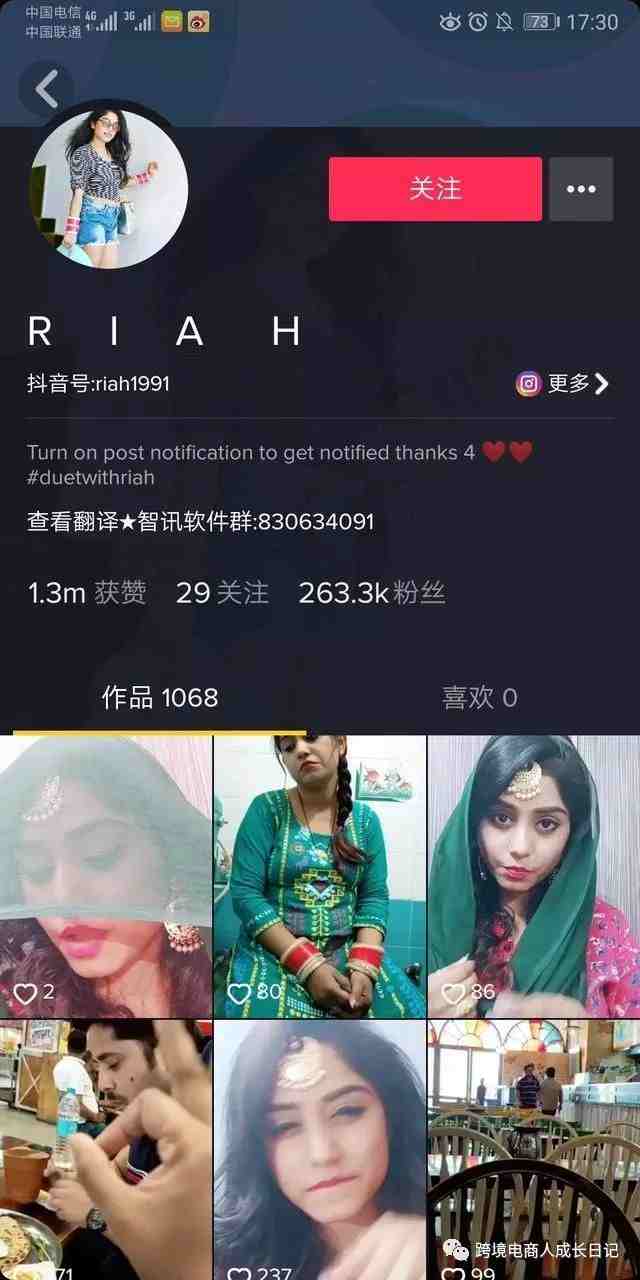Go back using the top-left arrow
Screen dimensions: 640x1280
click(46, 90)
